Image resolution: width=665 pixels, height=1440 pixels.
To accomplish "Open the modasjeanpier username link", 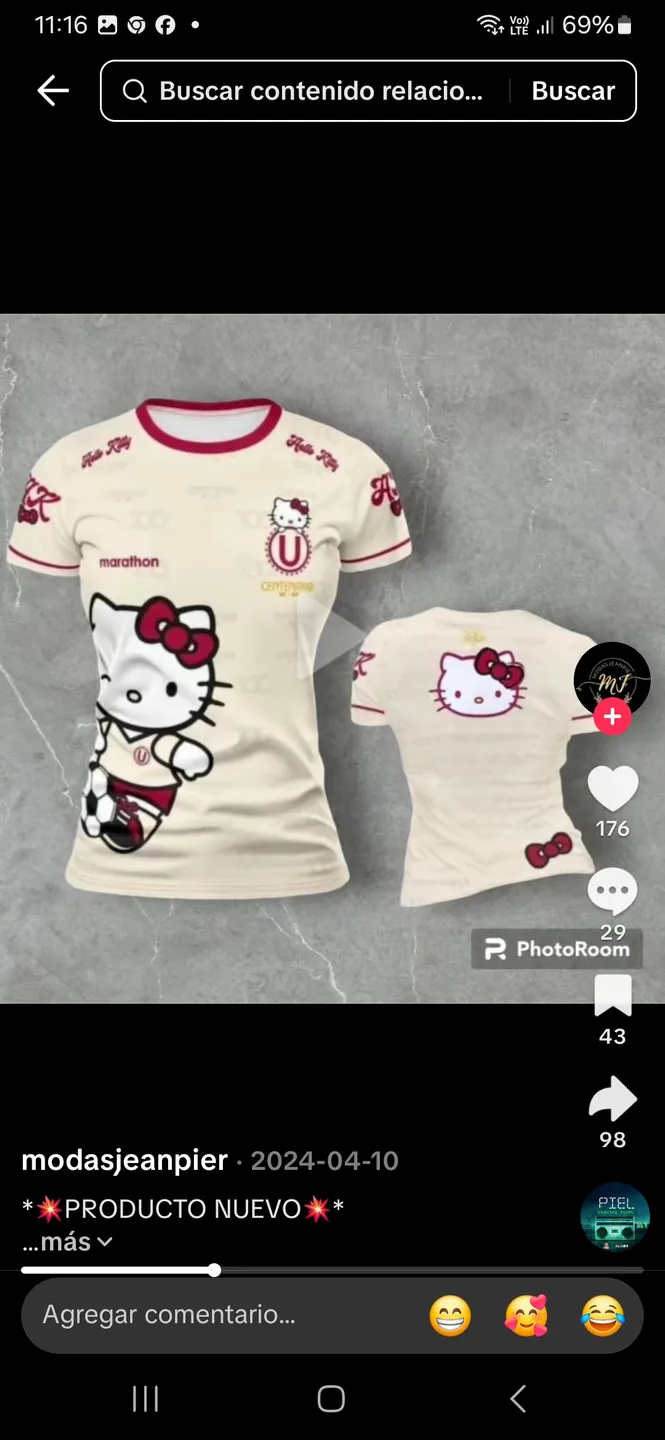I will (125, 1160).
